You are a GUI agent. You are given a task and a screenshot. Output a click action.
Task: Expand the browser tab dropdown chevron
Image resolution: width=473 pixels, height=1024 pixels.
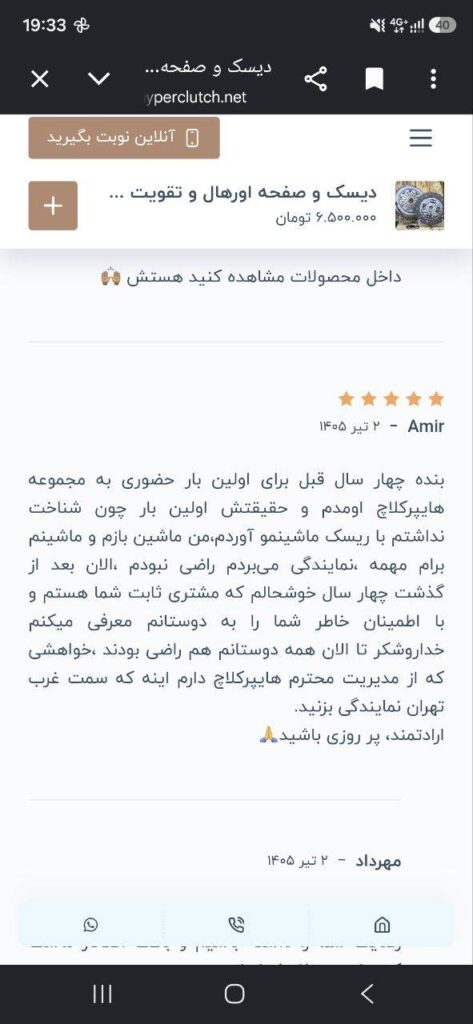pyautogui.click(x=99, y=80)
